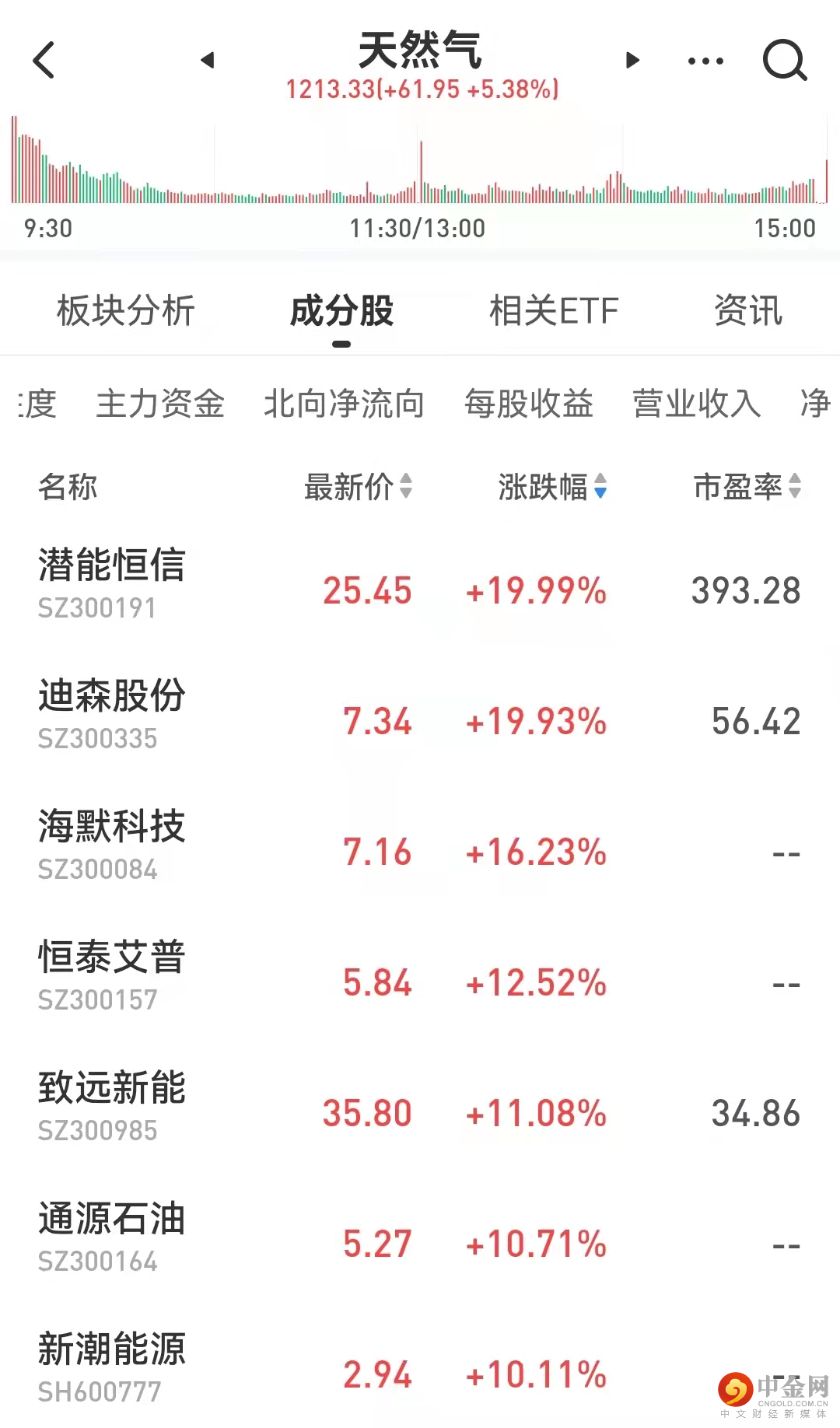This screenshot has height=1428, width=840.
Task: Open stock 迪森股份 SZ300335
Action: (112, 714)
